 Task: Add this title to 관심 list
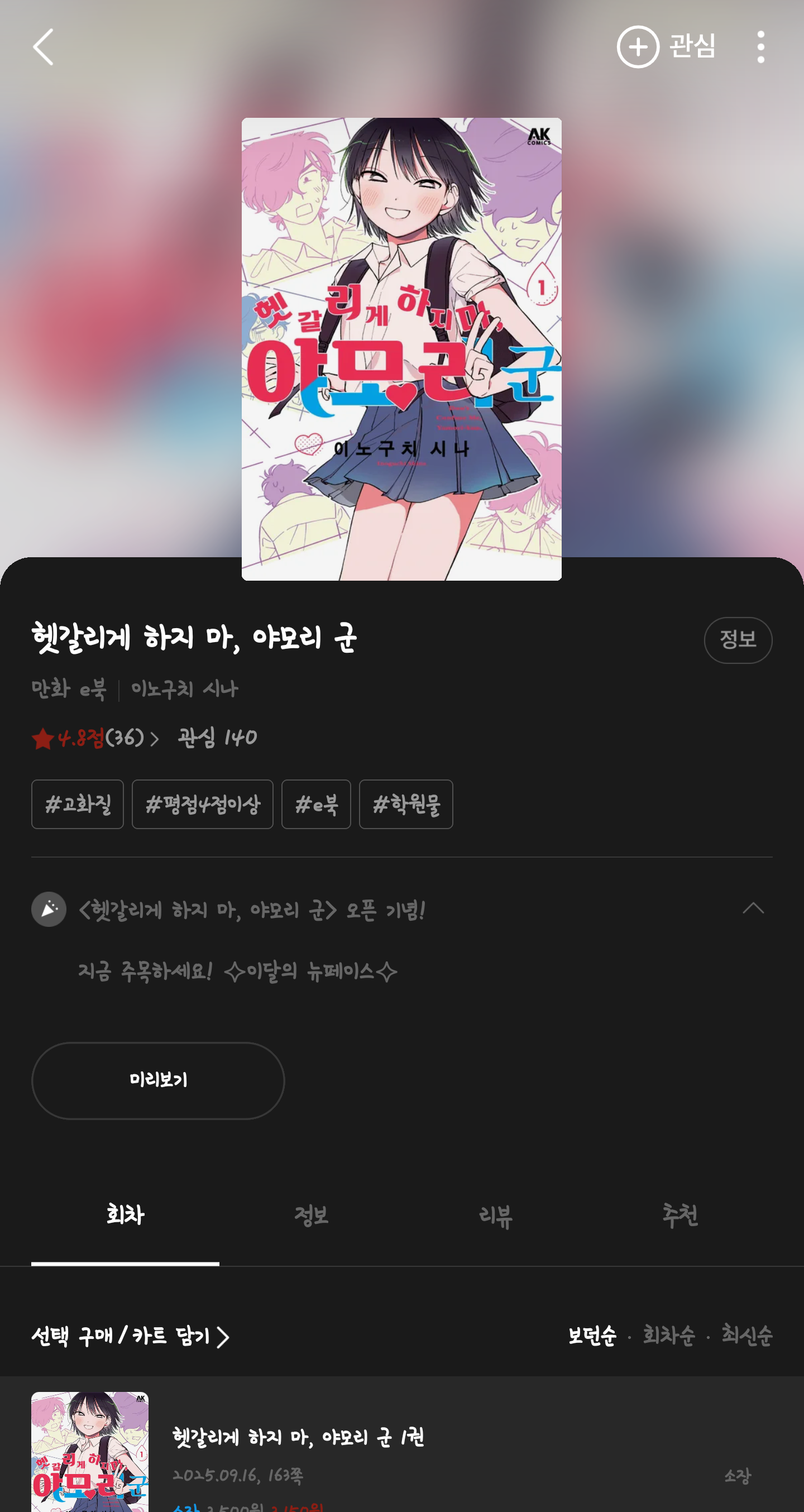[666, 47]
